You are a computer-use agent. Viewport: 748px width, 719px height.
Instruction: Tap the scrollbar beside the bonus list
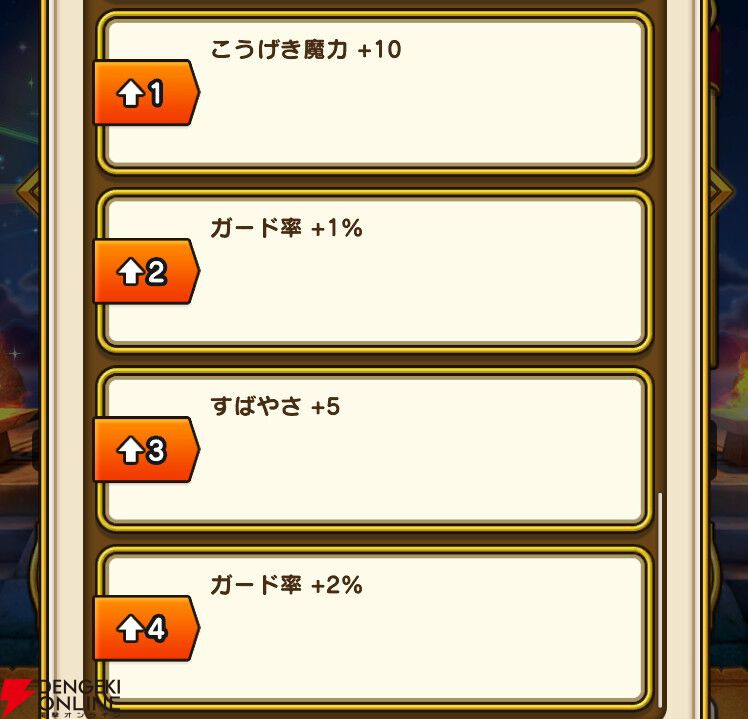tap(660, 600)
